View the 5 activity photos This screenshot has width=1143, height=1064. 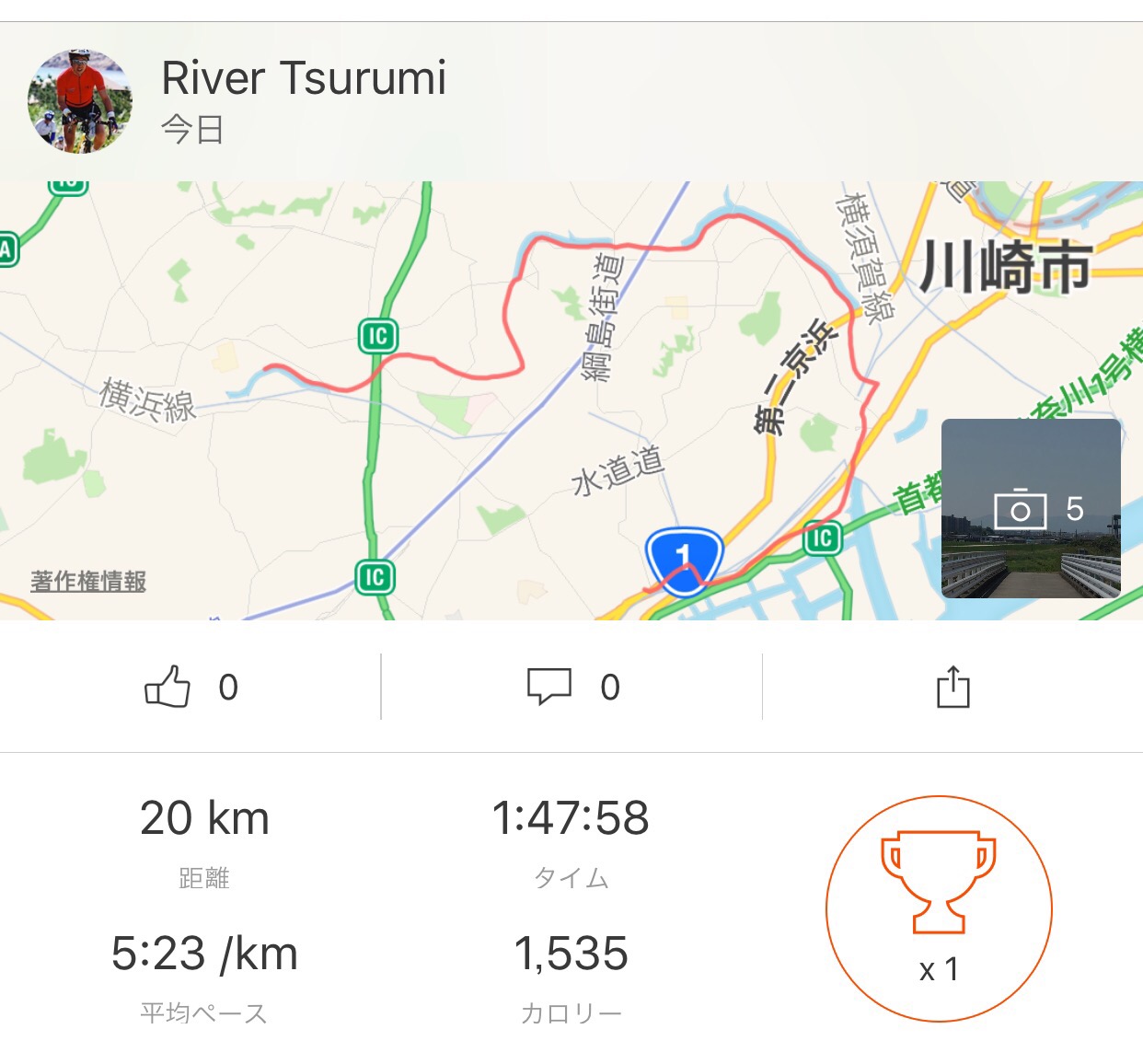point(1031,508)
